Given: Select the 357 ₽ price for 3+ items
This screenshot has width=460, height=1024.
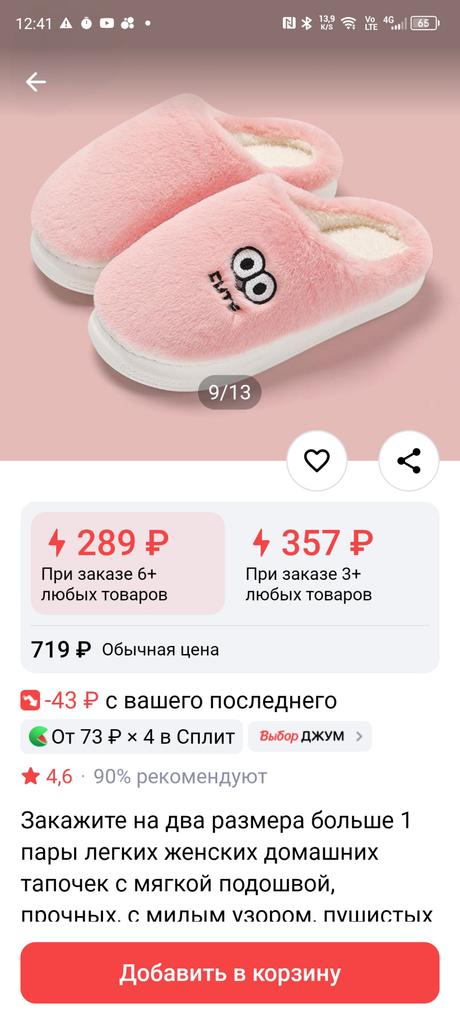Looking at the screenshot, I should click(331, 563).
